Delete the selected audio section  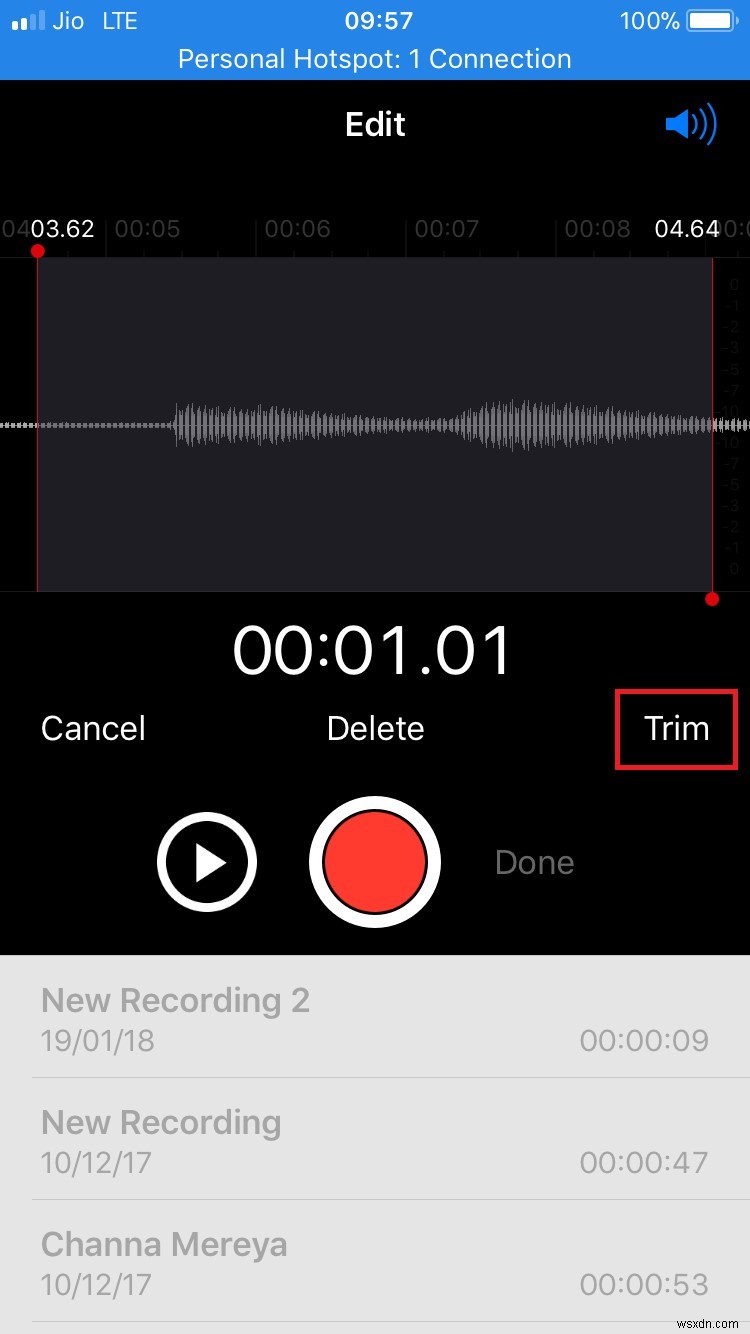[375, 729]
